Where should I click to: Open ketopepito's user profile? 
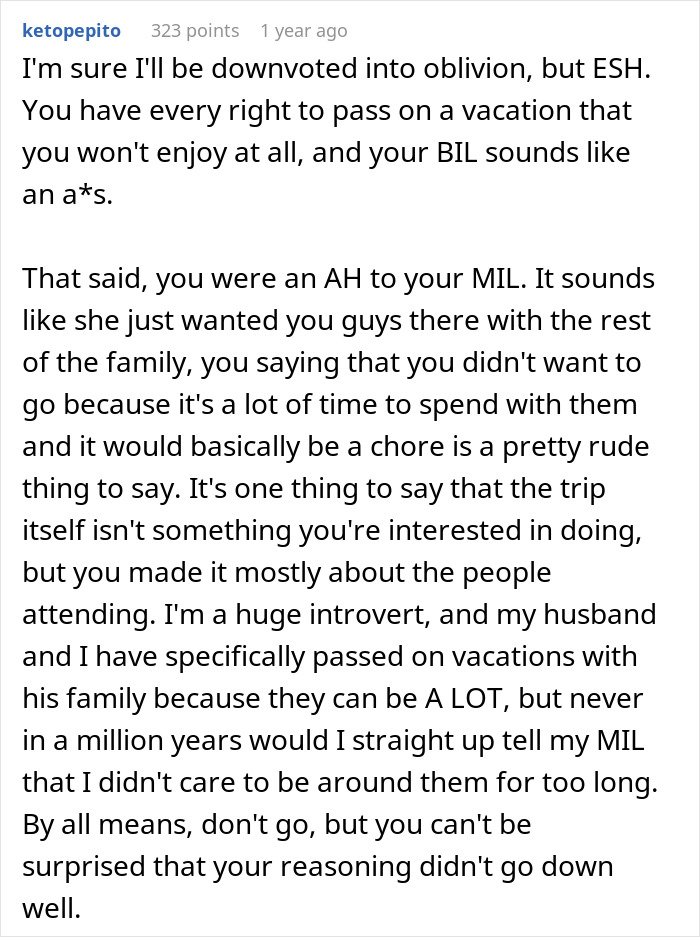click(71, 31)
